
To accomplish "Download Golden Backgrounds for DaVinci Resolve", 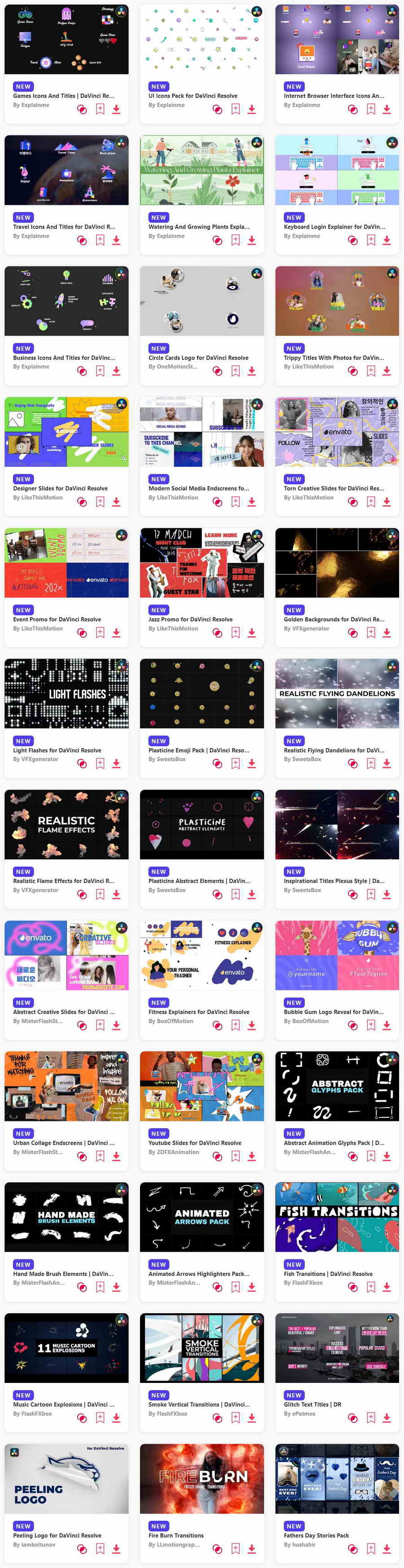I will pos(386,633).
